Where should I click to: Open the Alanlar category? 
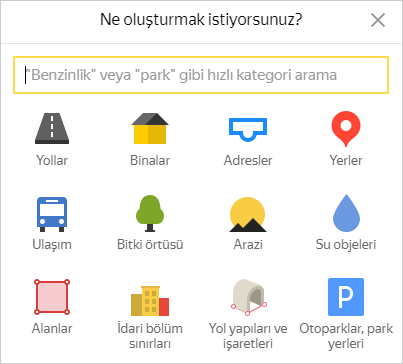(52, 307)
